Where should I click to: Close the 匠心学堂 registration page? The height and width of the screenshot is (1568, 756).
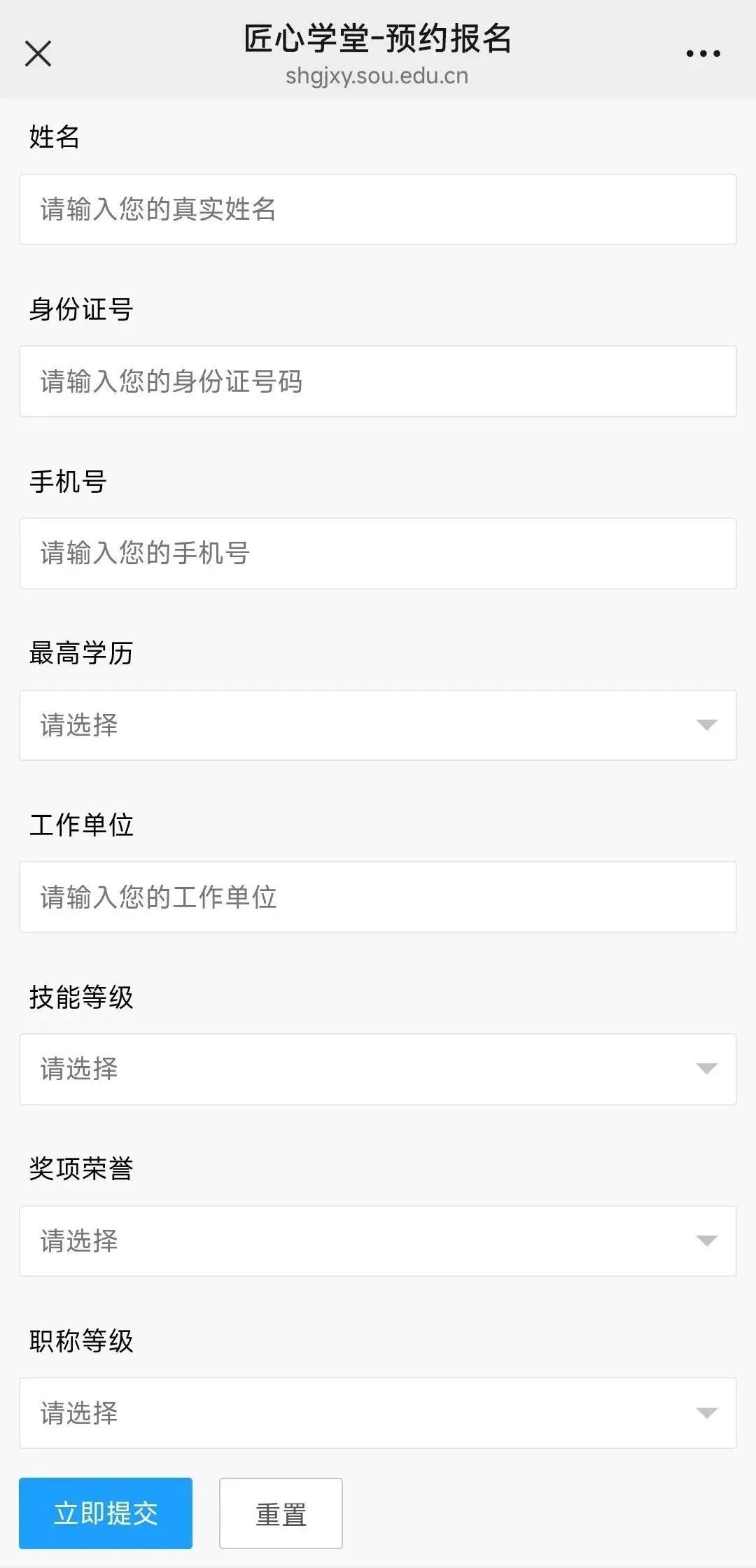(38, 53)
